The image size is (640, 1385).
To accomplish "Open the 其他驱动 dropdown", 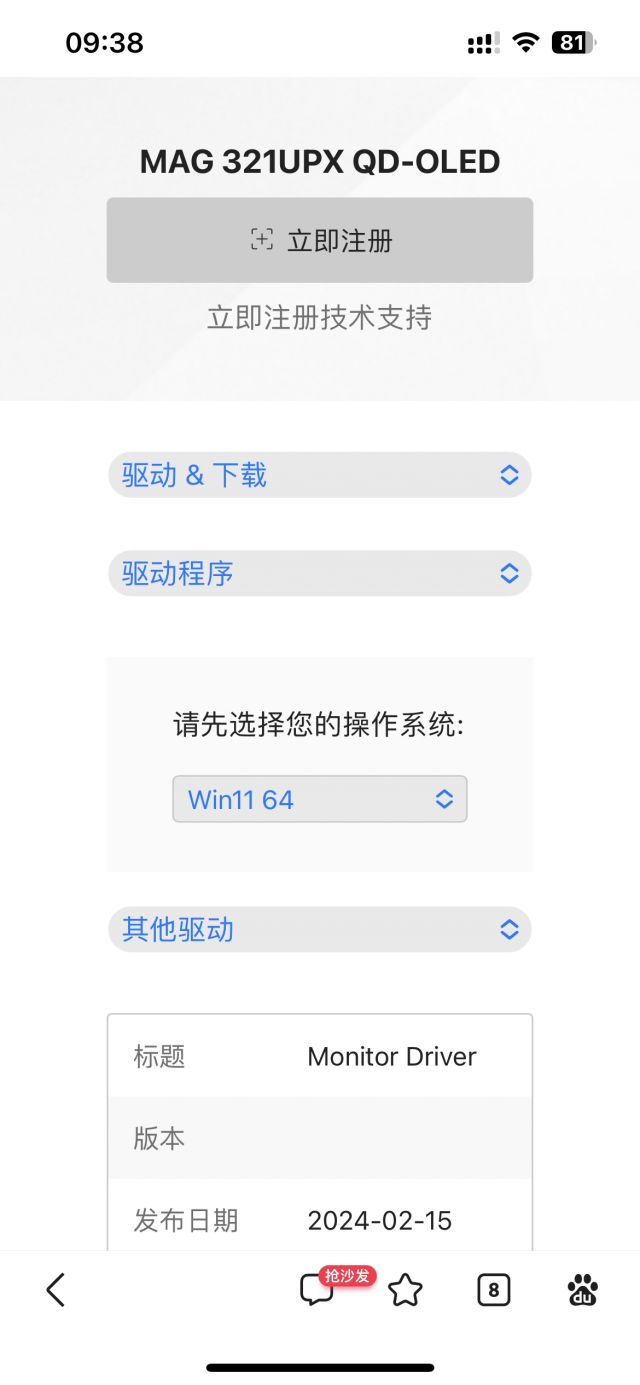I will [x=319, y=930].
